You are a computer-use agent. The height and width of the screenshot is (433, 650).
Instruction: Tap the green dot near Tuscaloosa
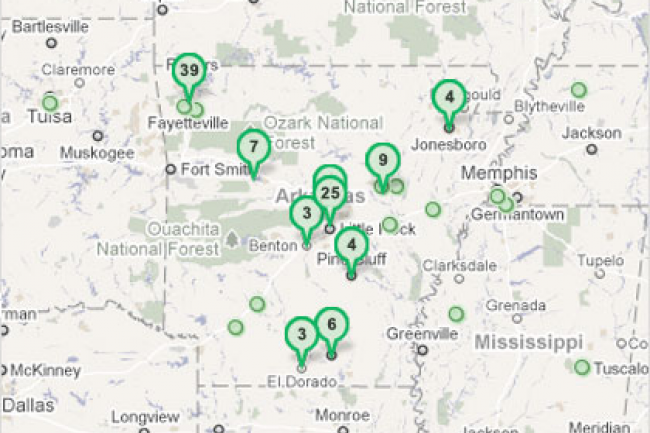tap(582, 367)
